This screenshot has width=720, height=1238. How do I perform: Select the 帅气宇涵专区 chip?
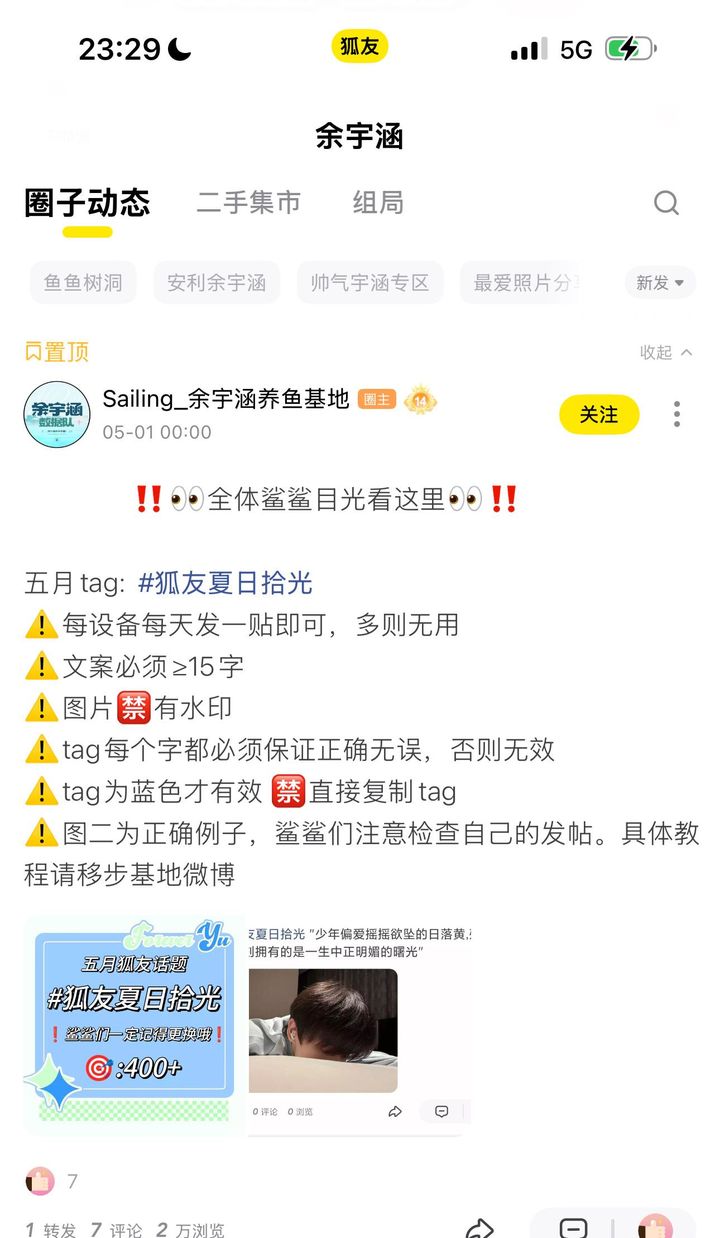point(370,283)
